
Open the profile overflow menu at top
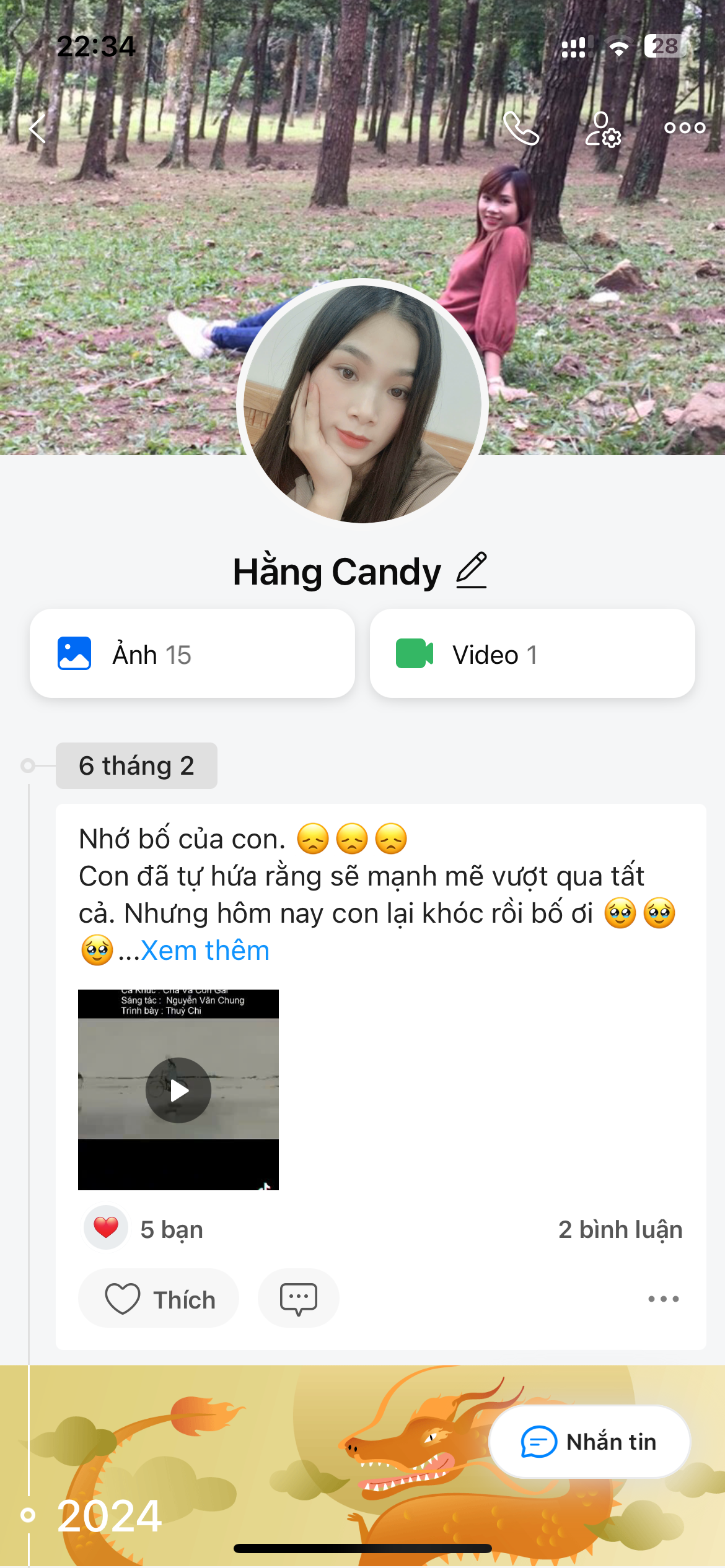pos(684,128)
